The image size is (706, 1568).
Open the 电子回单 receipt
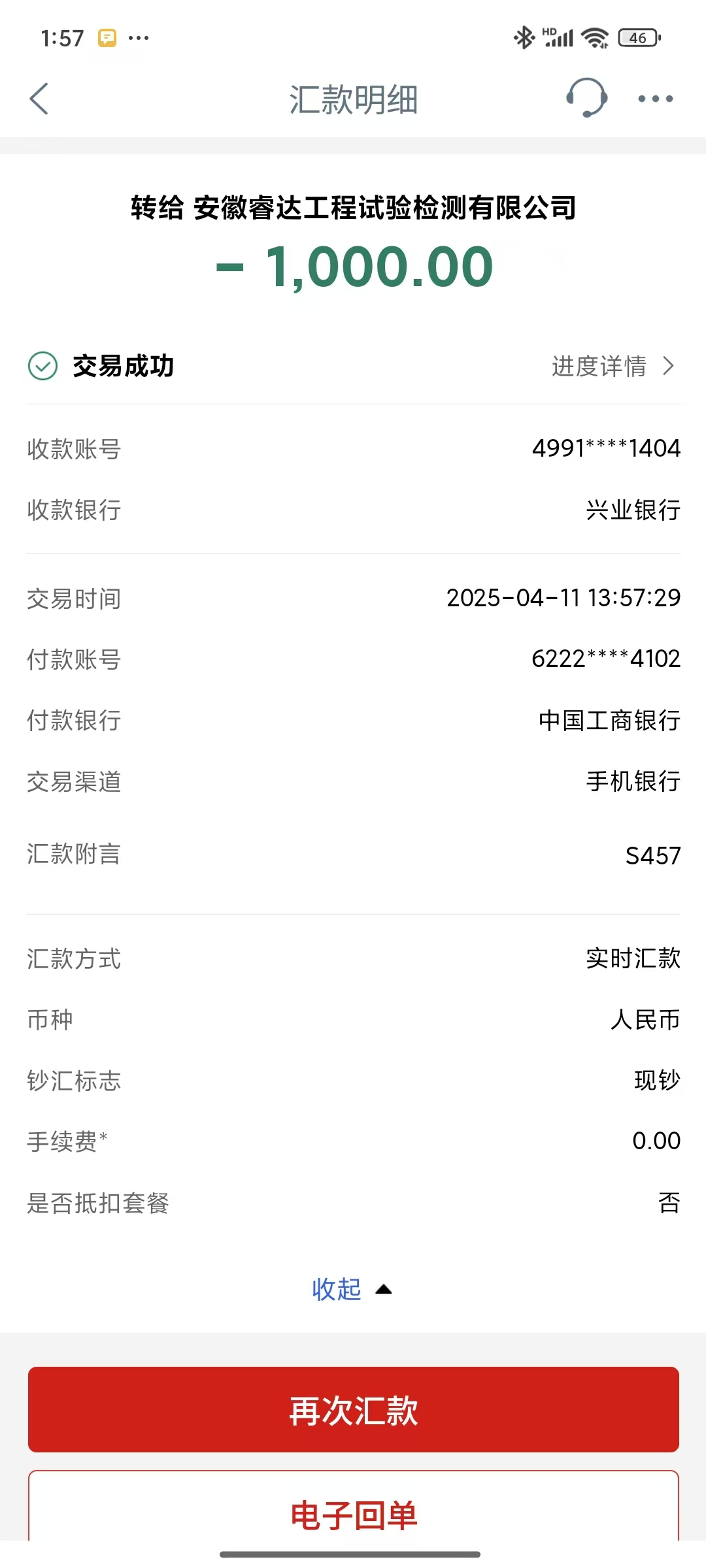coord(353,1514)
